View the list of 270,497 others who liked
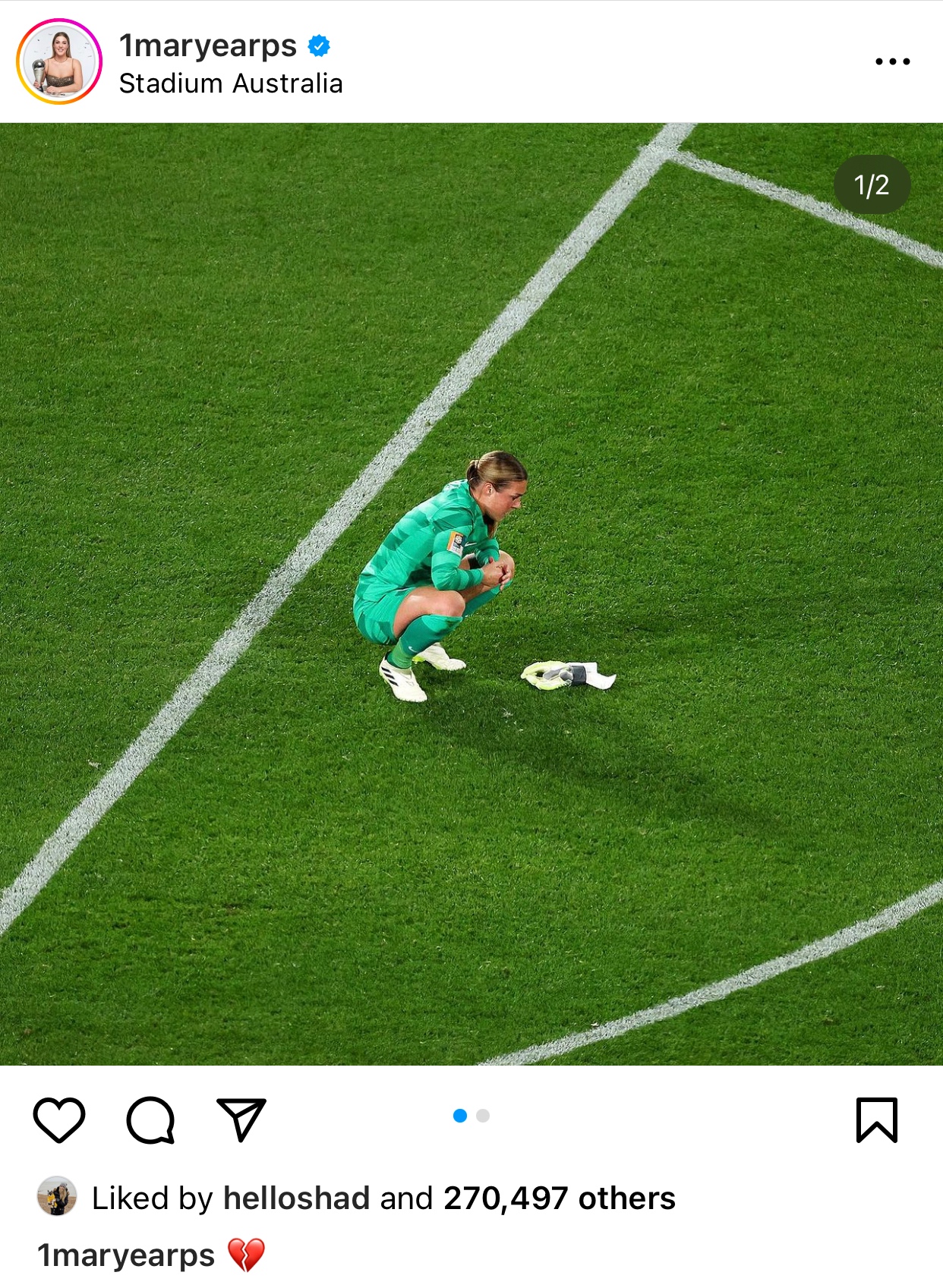The image size is (943, 1288). pos(560,1198)
